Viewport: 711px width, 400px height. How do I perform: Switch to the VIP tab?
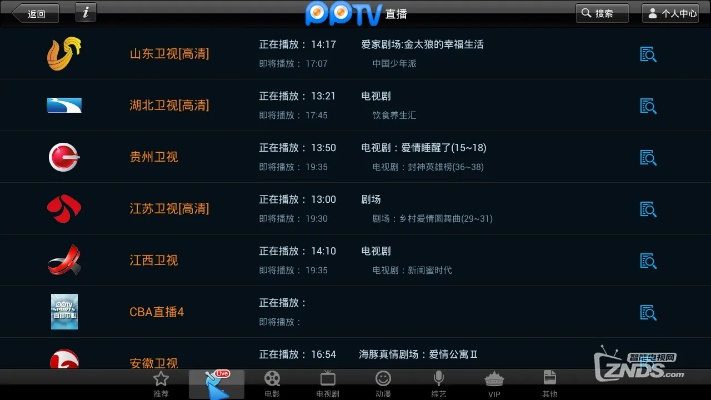[x=494, y=384]
